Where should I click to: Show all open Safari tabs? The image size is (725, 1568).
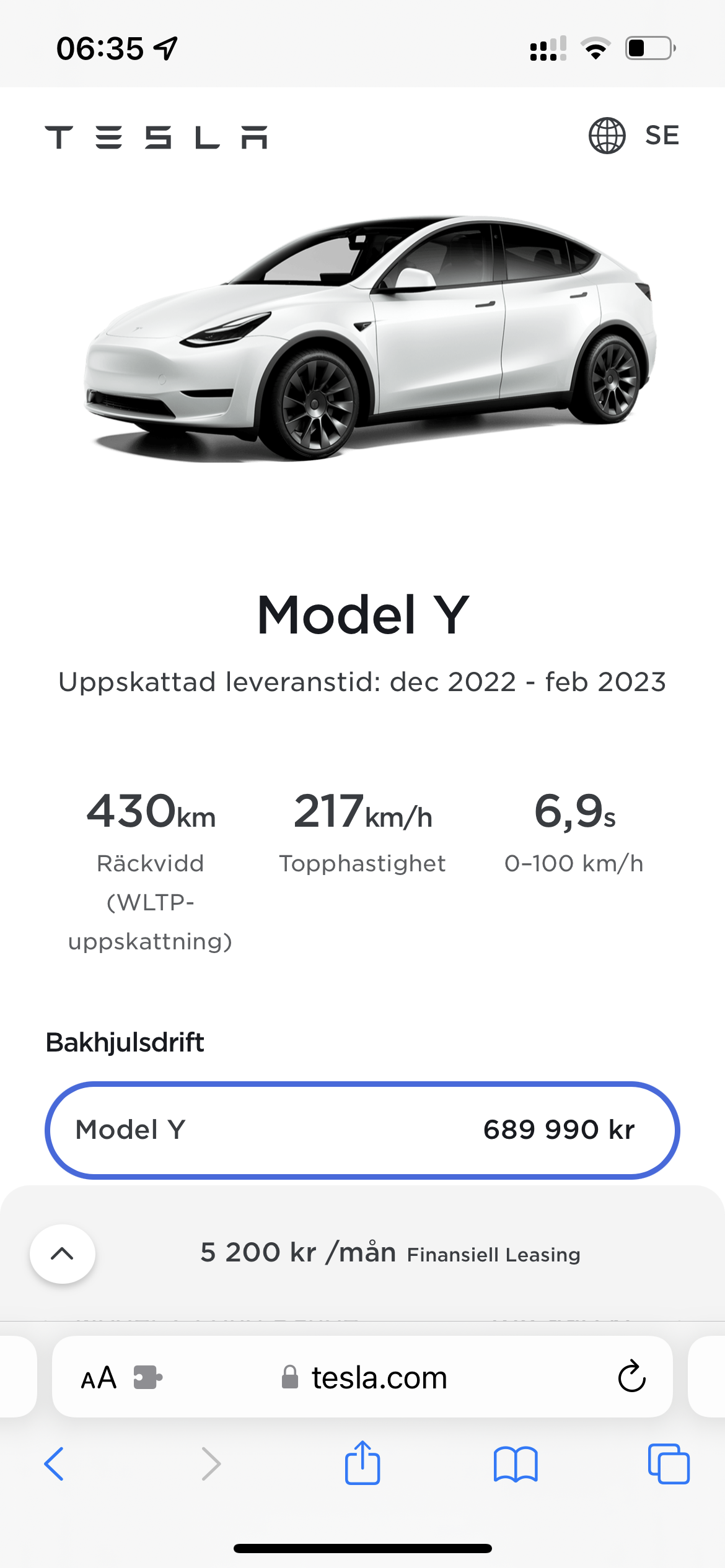(669, 1464)
